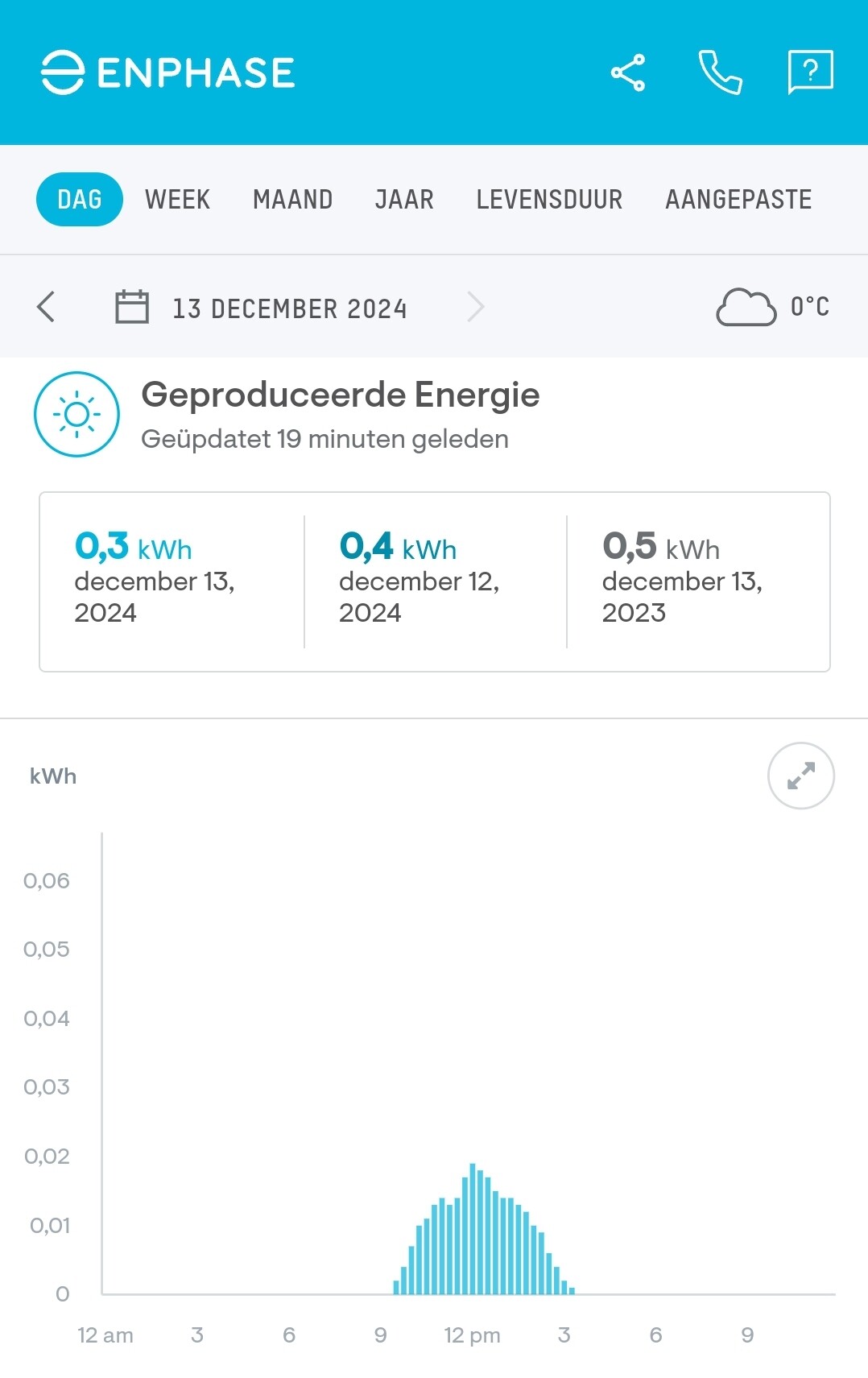The image size is (868, 1378).
Task: Go to the previous day
Action: [47, 307]
